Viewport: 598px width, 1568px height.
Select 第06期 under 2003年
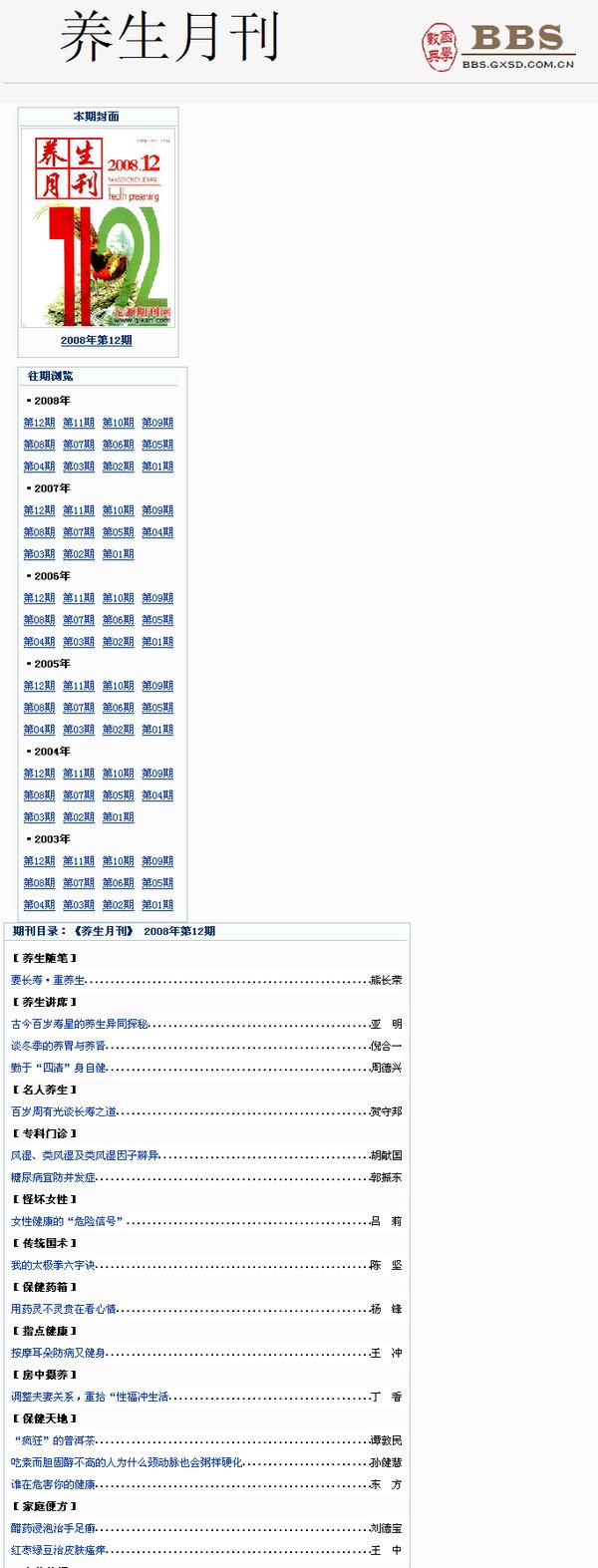click(x=118, y=883)
